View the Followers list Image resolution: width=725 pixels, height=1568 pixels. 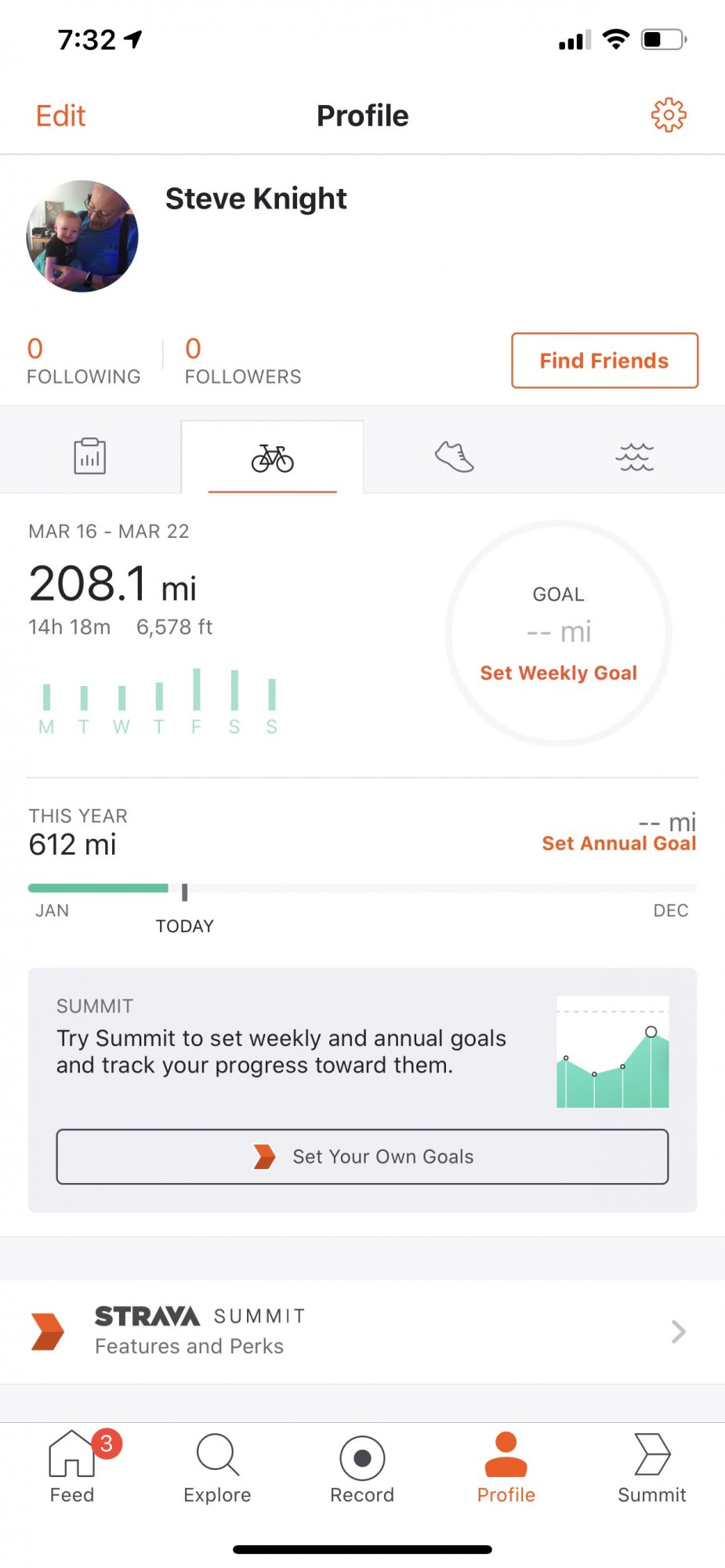pos(242,361)
